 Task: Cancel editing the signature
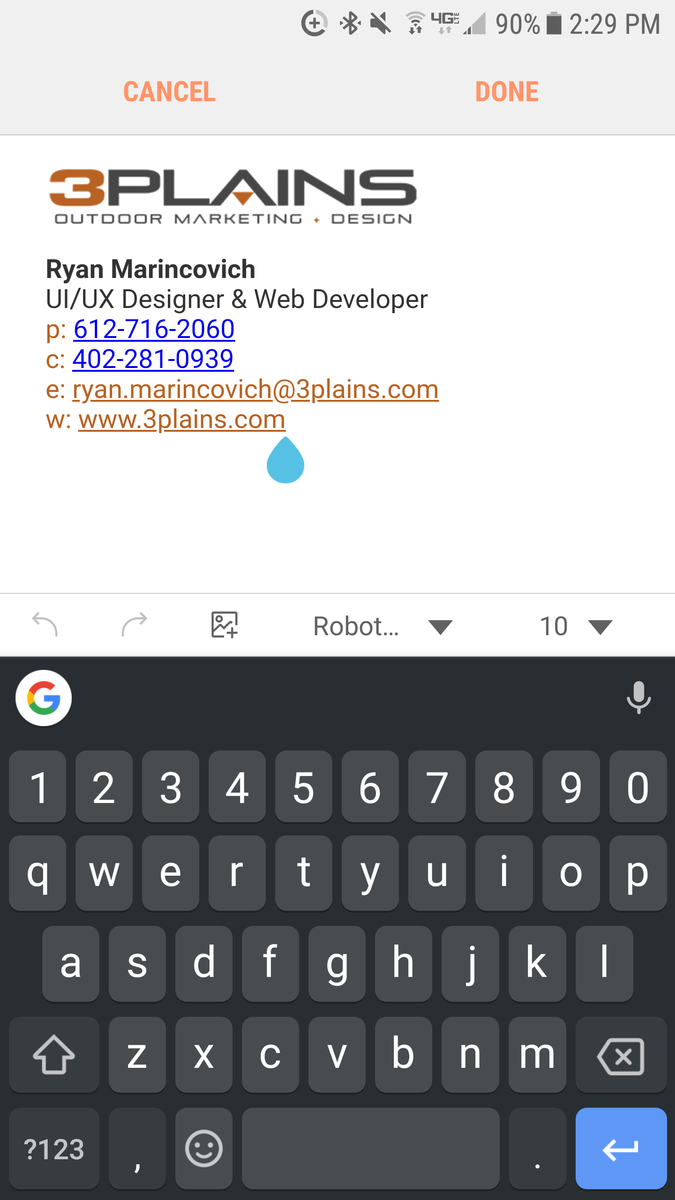pos(169,92)
